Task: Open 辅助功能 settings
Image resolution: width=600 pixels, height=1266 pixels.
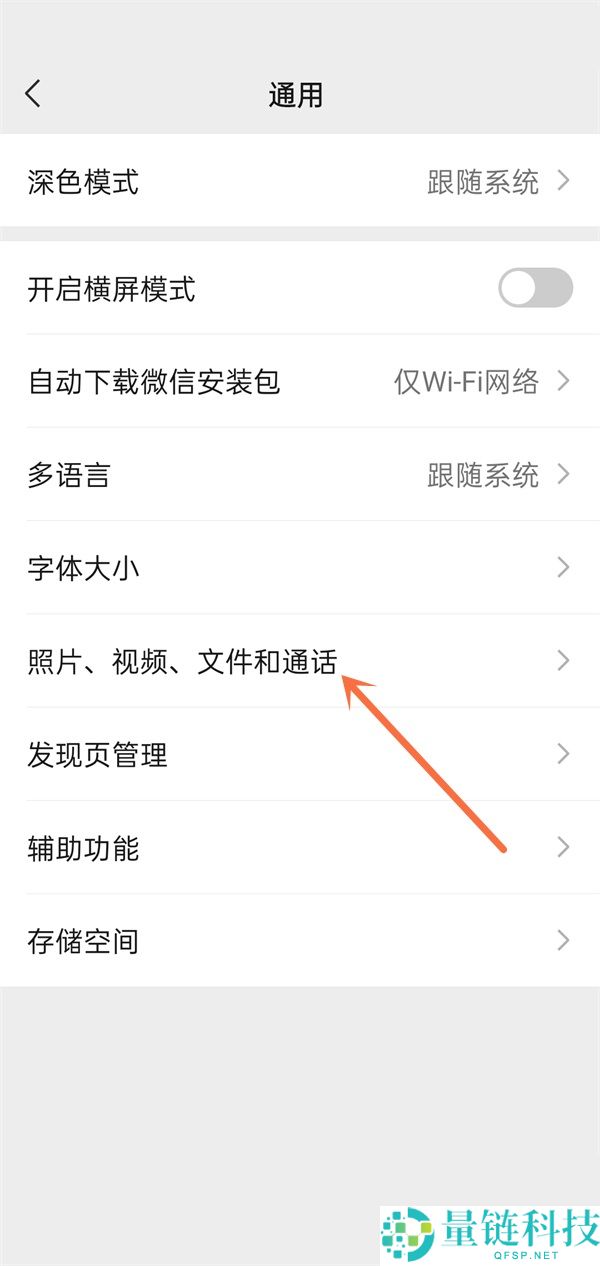Action: [300, 848]
